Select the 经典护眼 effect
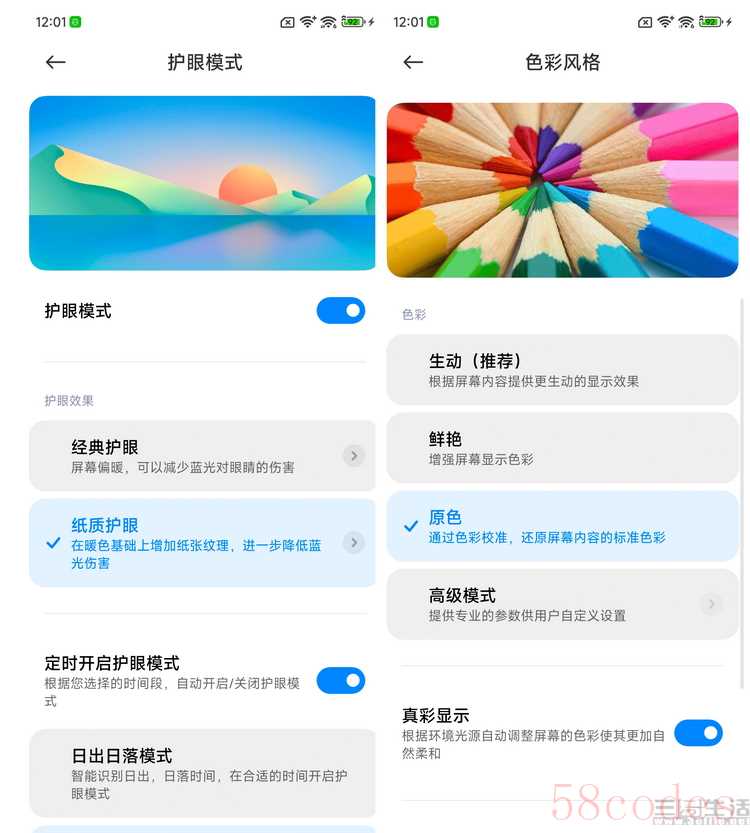Screen dimensions: 750x833 coord(180,456)
